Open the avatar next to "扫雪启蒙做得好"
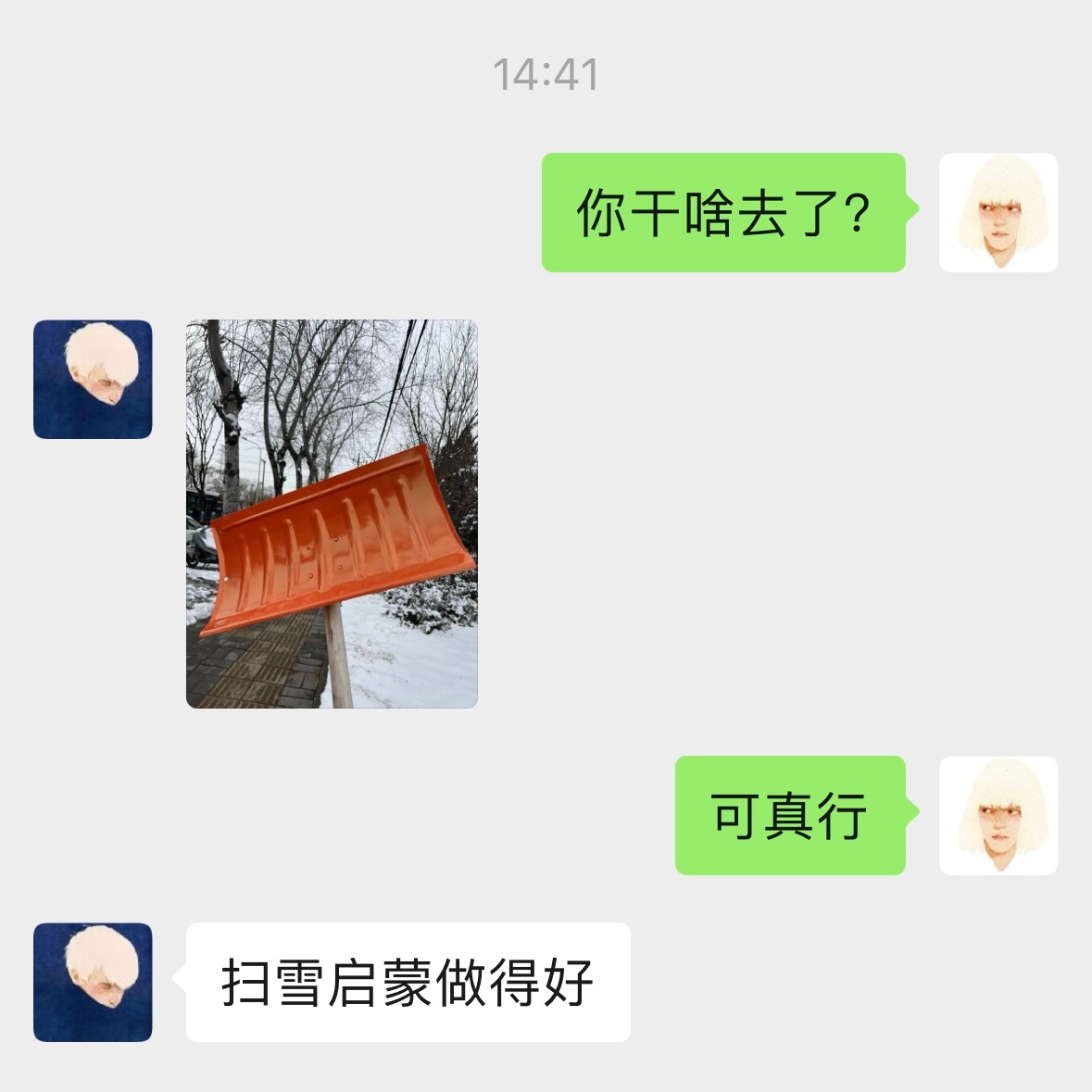 93,982
